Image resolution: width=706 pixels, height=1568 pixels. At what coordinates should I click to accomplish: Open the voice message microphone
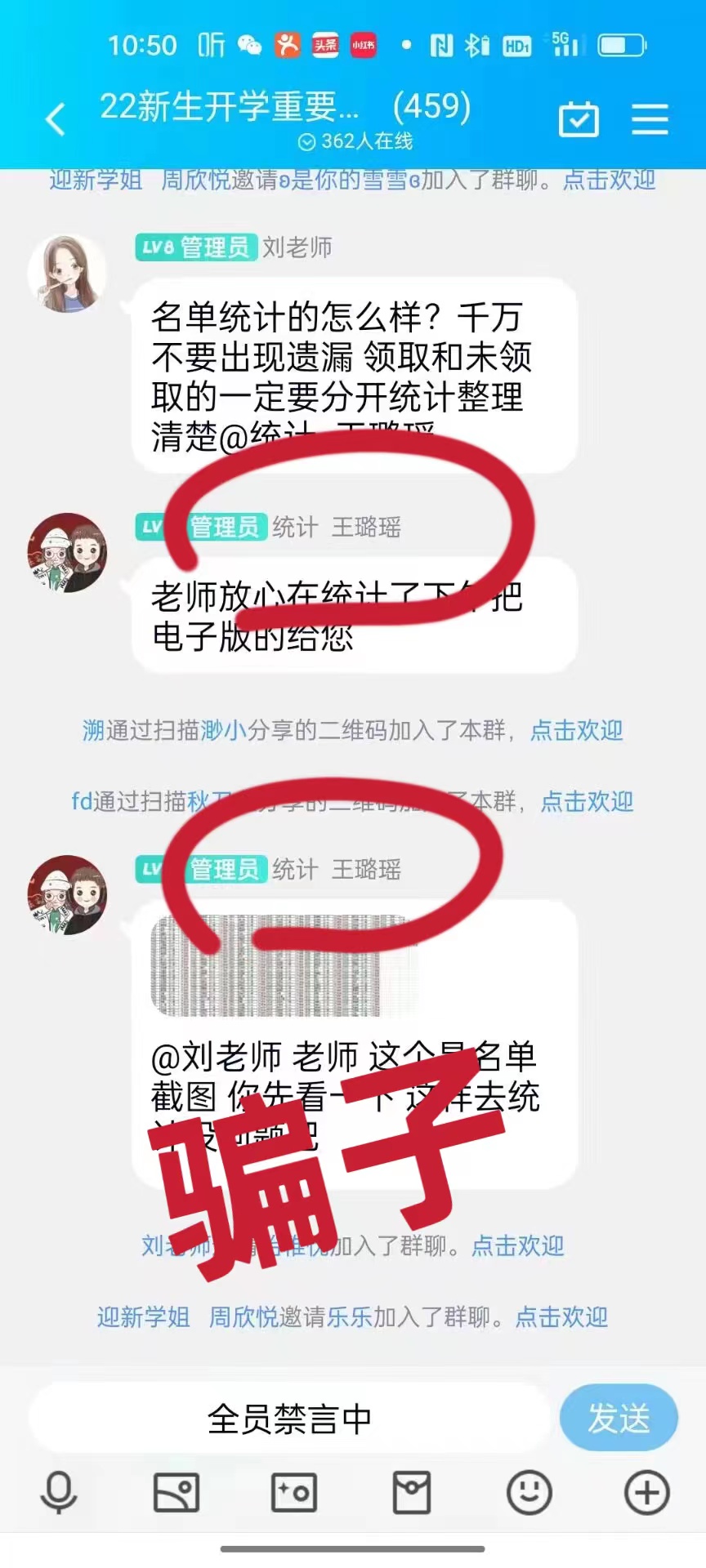click(59, 1494)
